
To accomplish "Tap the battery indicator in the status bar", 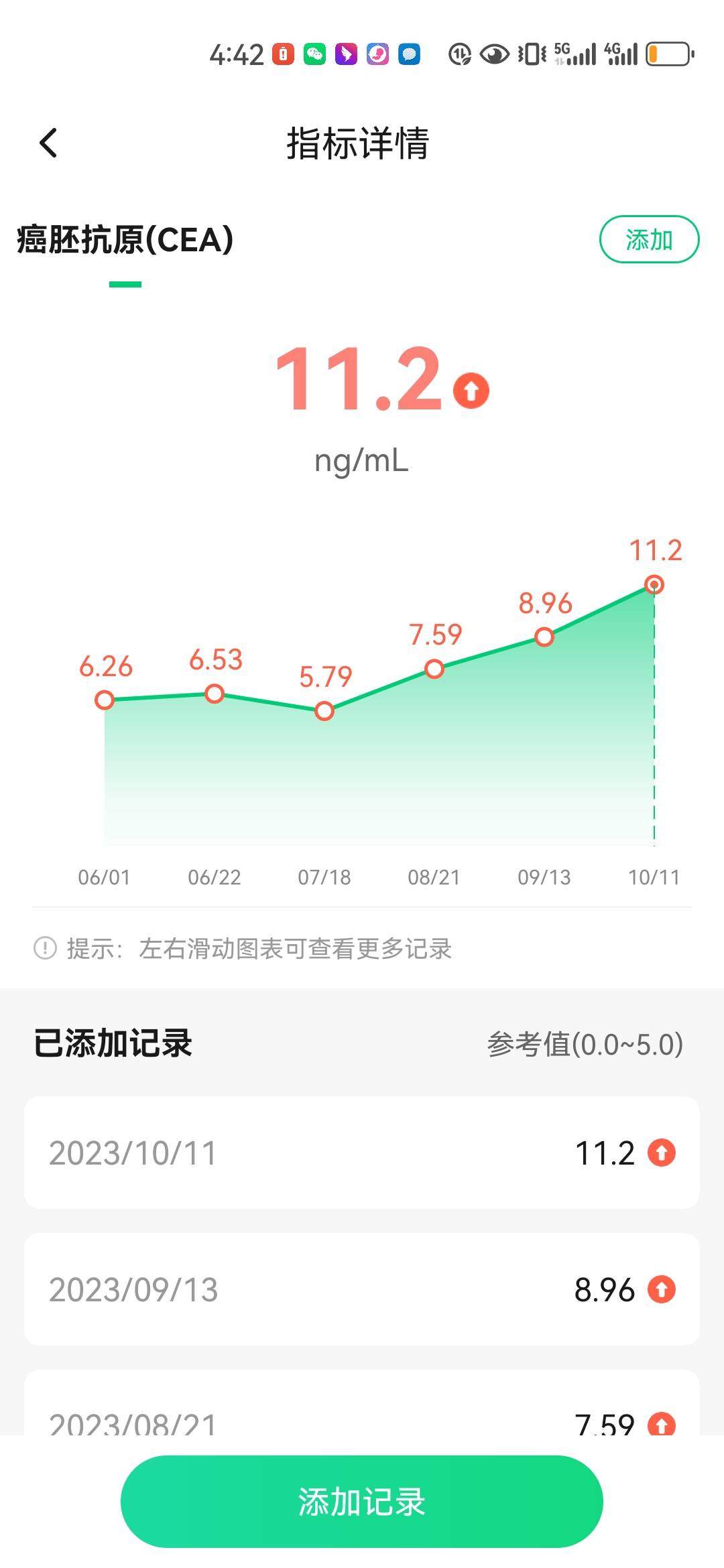I will pyautogui.click(x=668, y=54).
